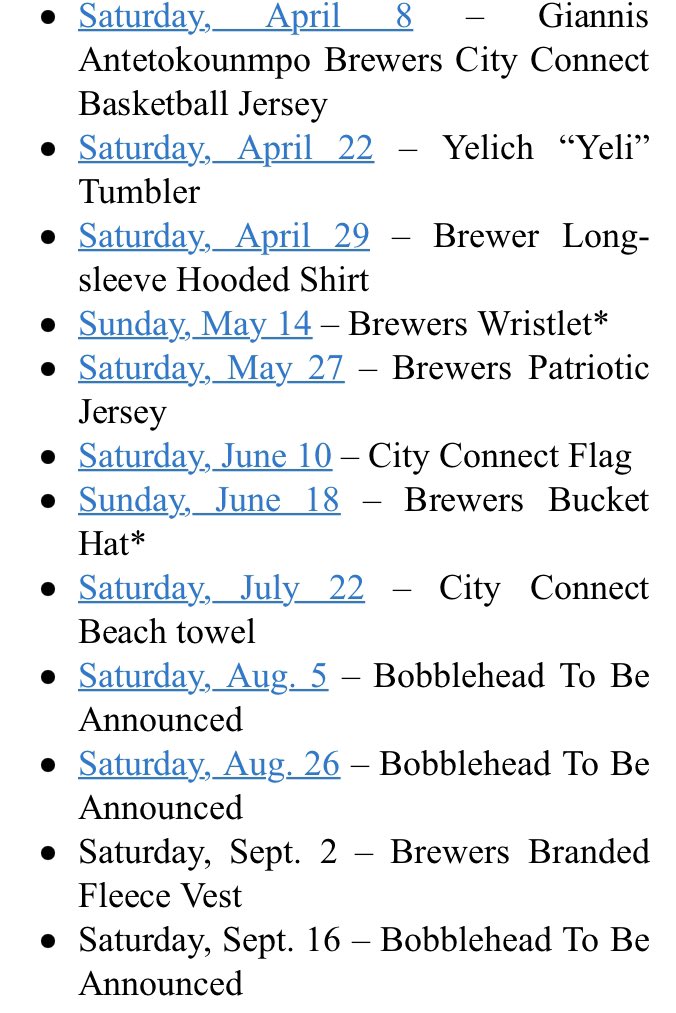Visit the Saturday, June 10 link

click(205, 457)
